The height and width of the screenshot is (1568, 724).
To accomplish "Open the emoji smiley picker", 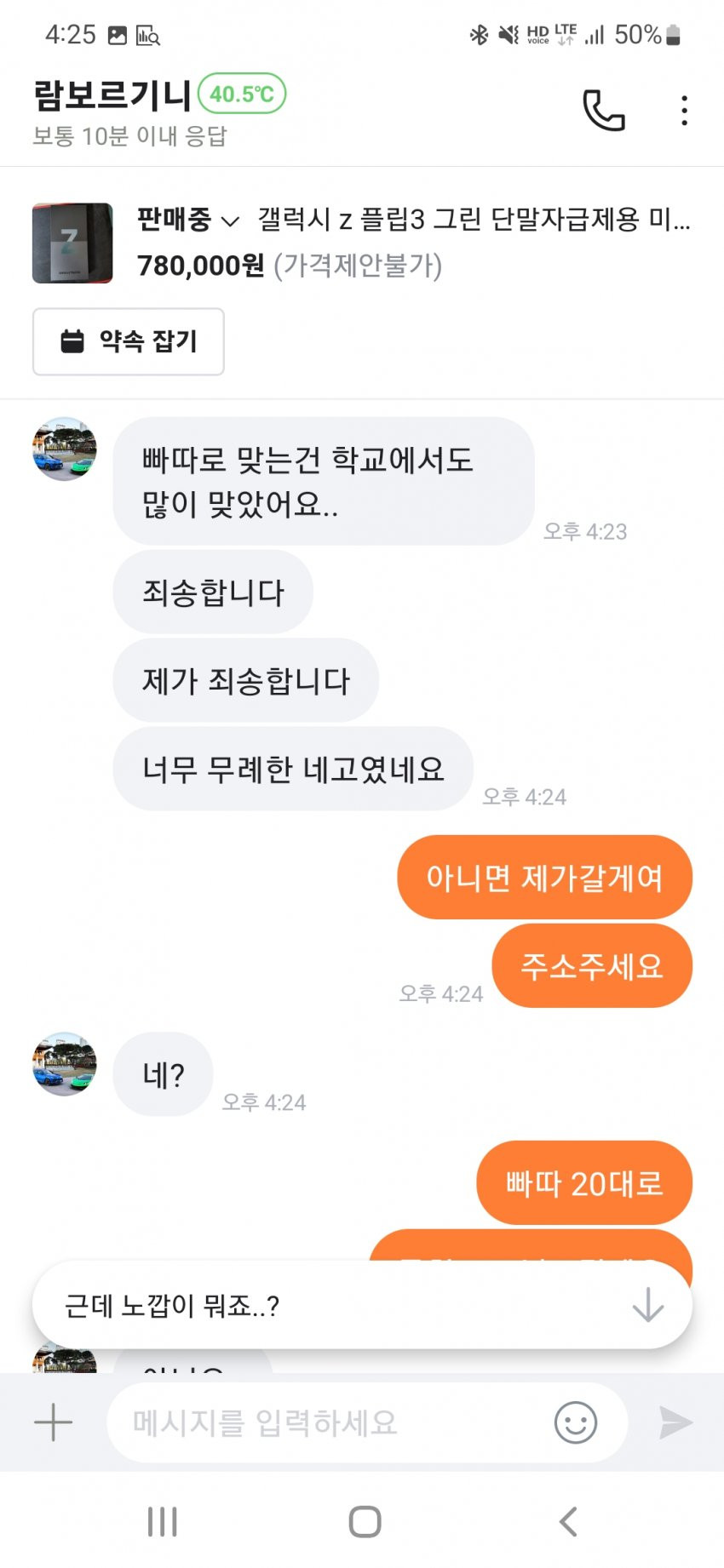I will pyautogui.click(x=576, y=1422).
